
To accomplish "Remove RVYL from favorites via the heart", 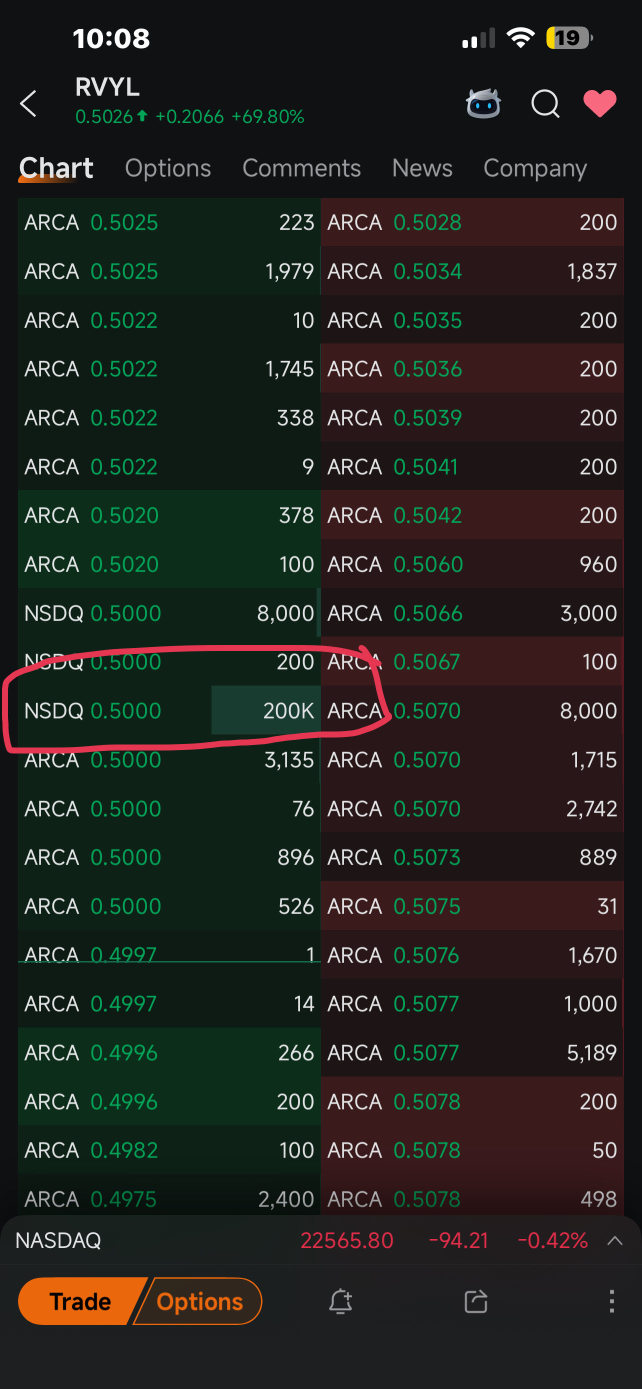I will [x=600, y=103].
